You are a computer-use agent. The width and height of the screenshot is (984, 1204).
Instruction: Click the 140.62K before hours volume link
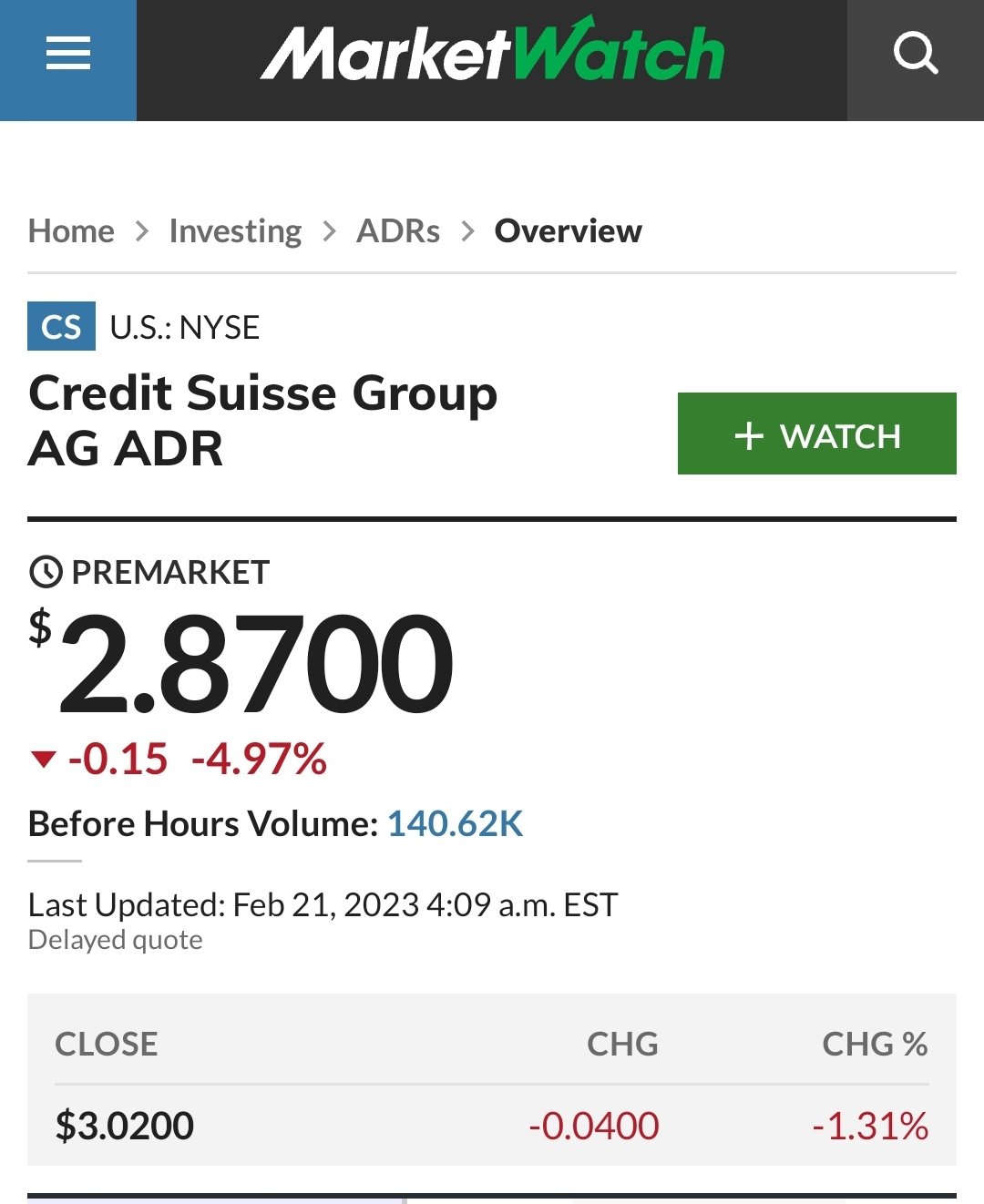pos(456,824)
